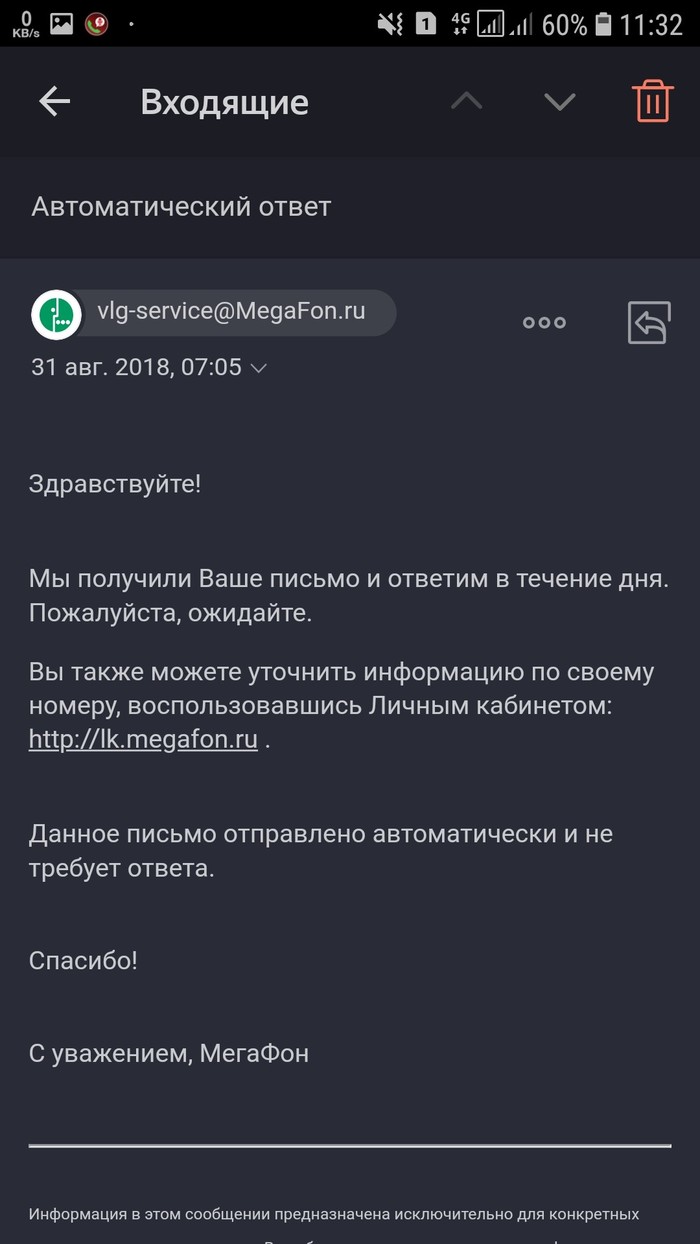700x1244 pixels.
Task: Open the http://lk.megafon.ru link
Action: (143, 741)
